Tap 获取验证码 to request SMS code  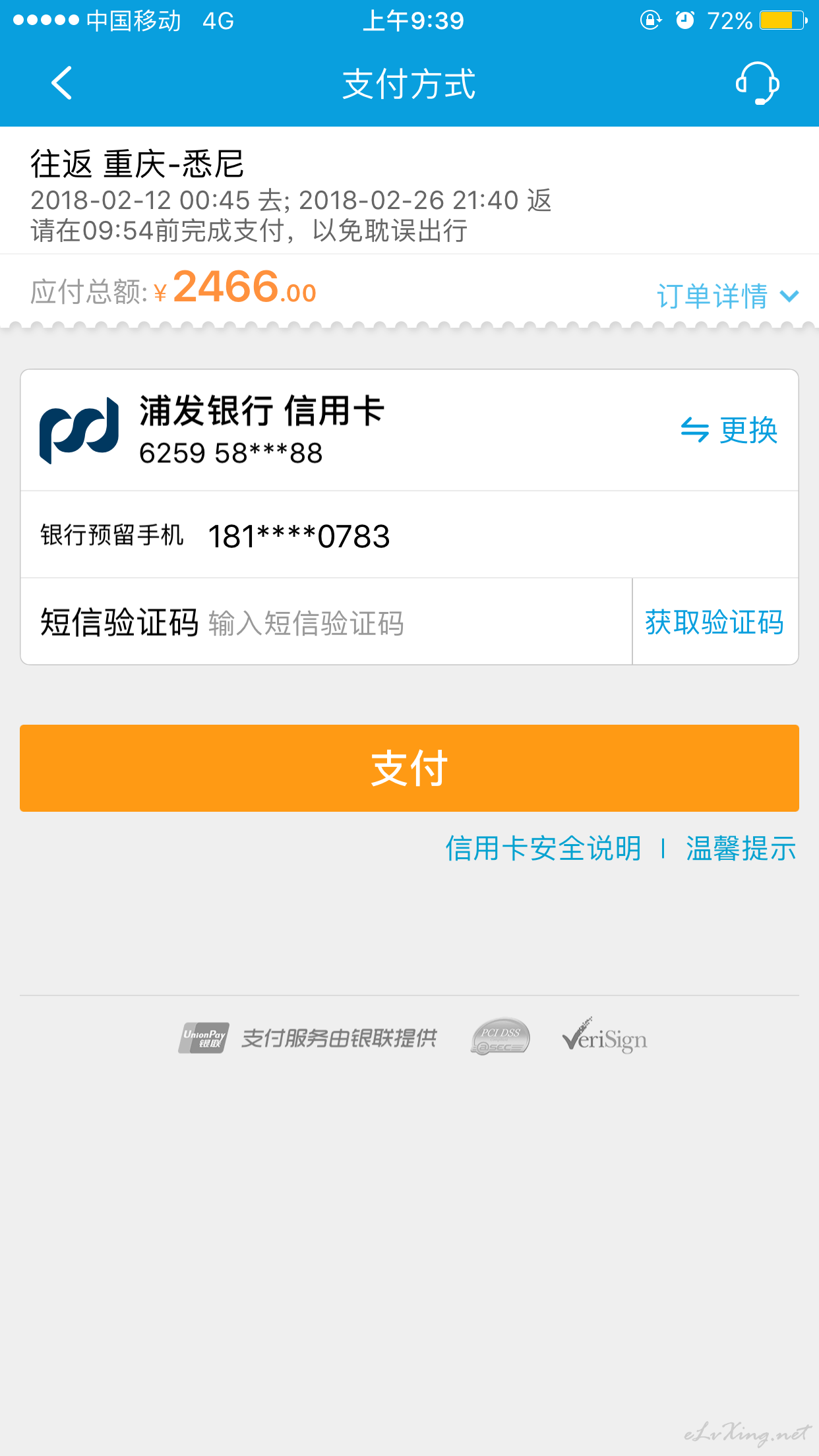click(x=715, y=622)
